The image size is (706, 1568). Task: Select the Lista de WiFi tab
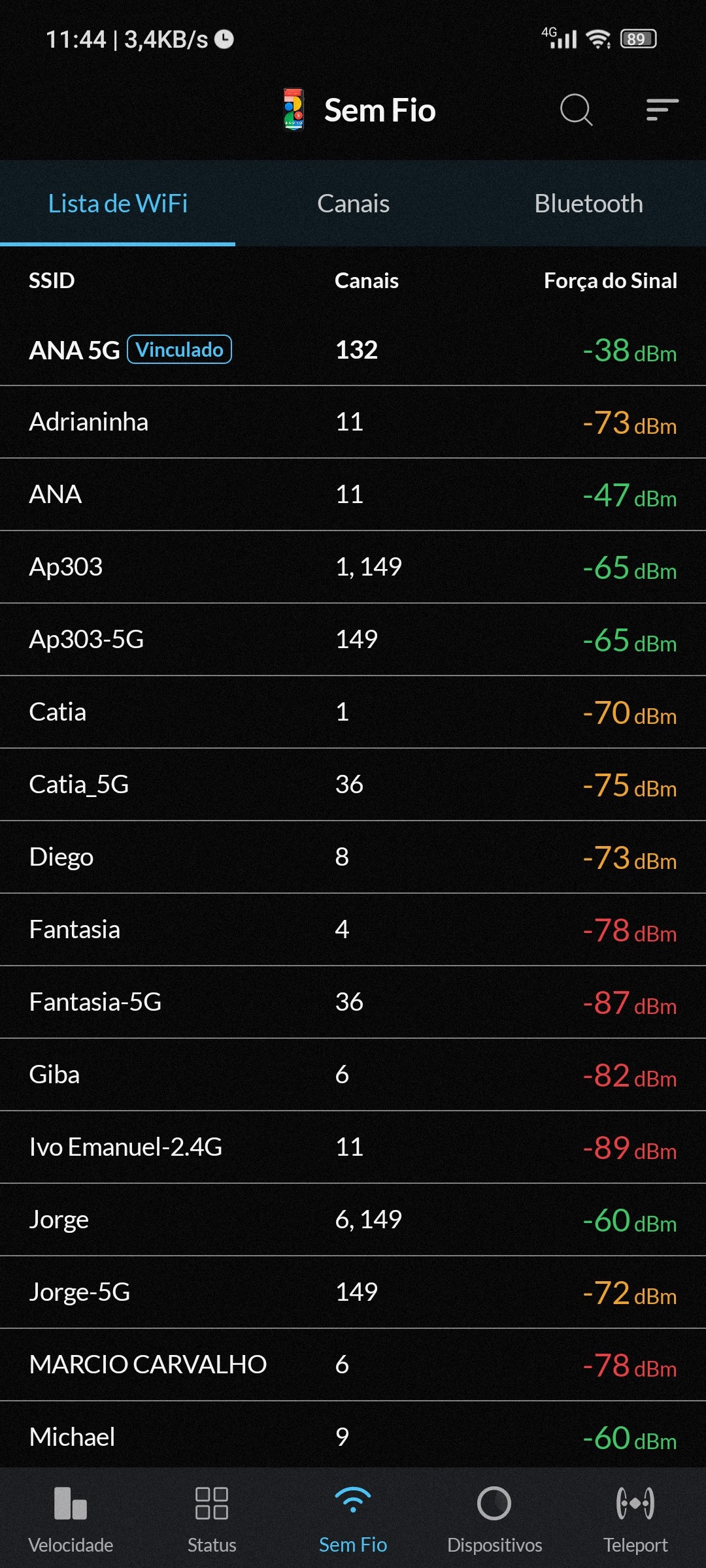(x=118, y=204)
